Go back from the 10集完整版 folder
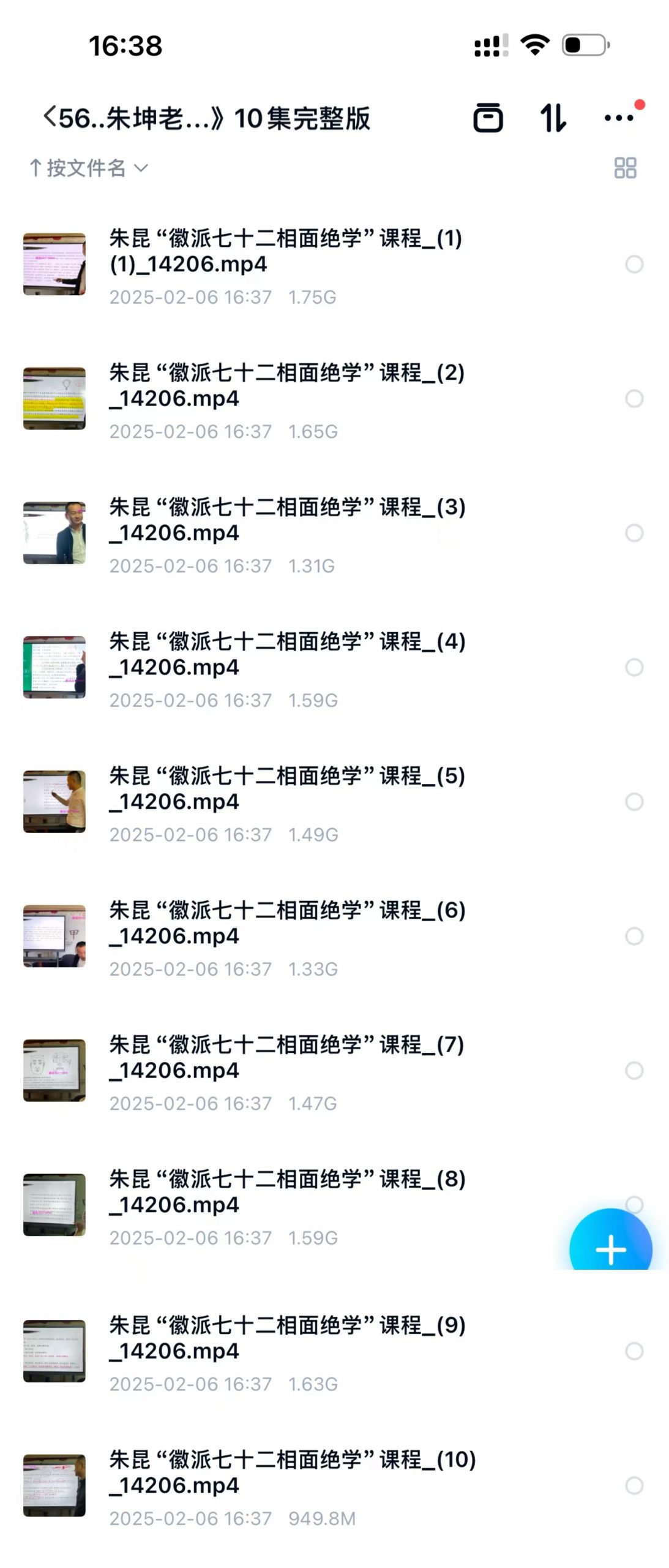 pos(49,117)
